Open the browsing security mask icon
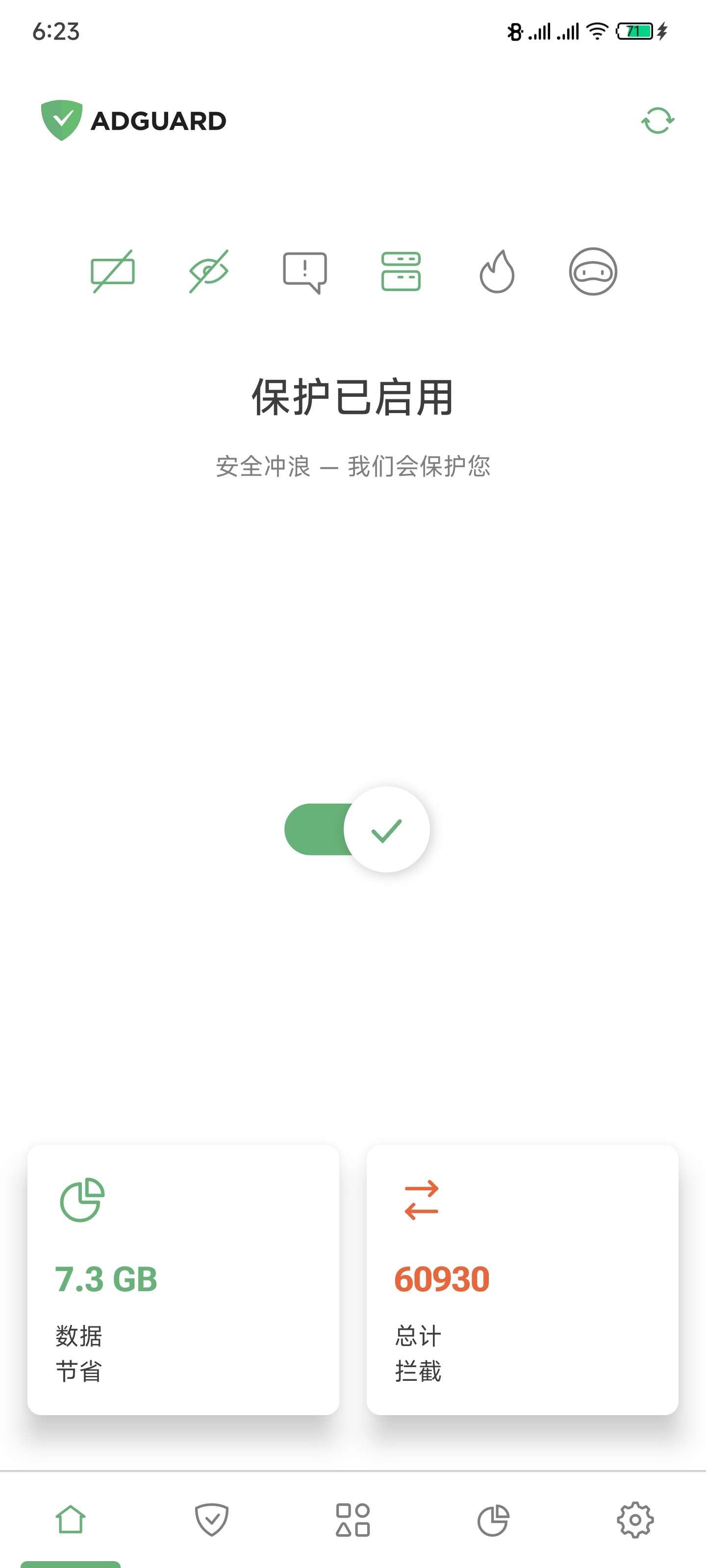The width and height of the screenshot is (706, 1568). pyautogui.click(x=593, y=271)
